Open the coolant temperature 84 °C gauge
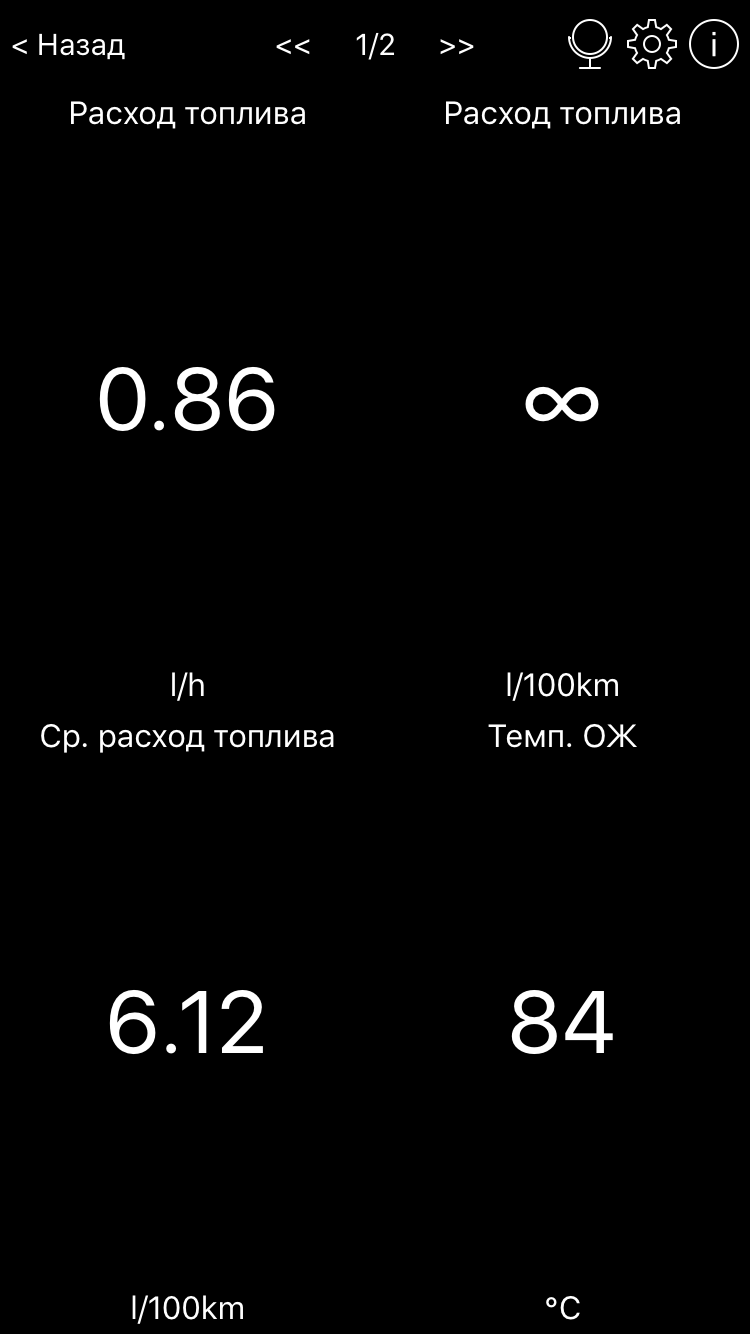The height and width of the screenshot is (1334, 750). point(562,1022)
